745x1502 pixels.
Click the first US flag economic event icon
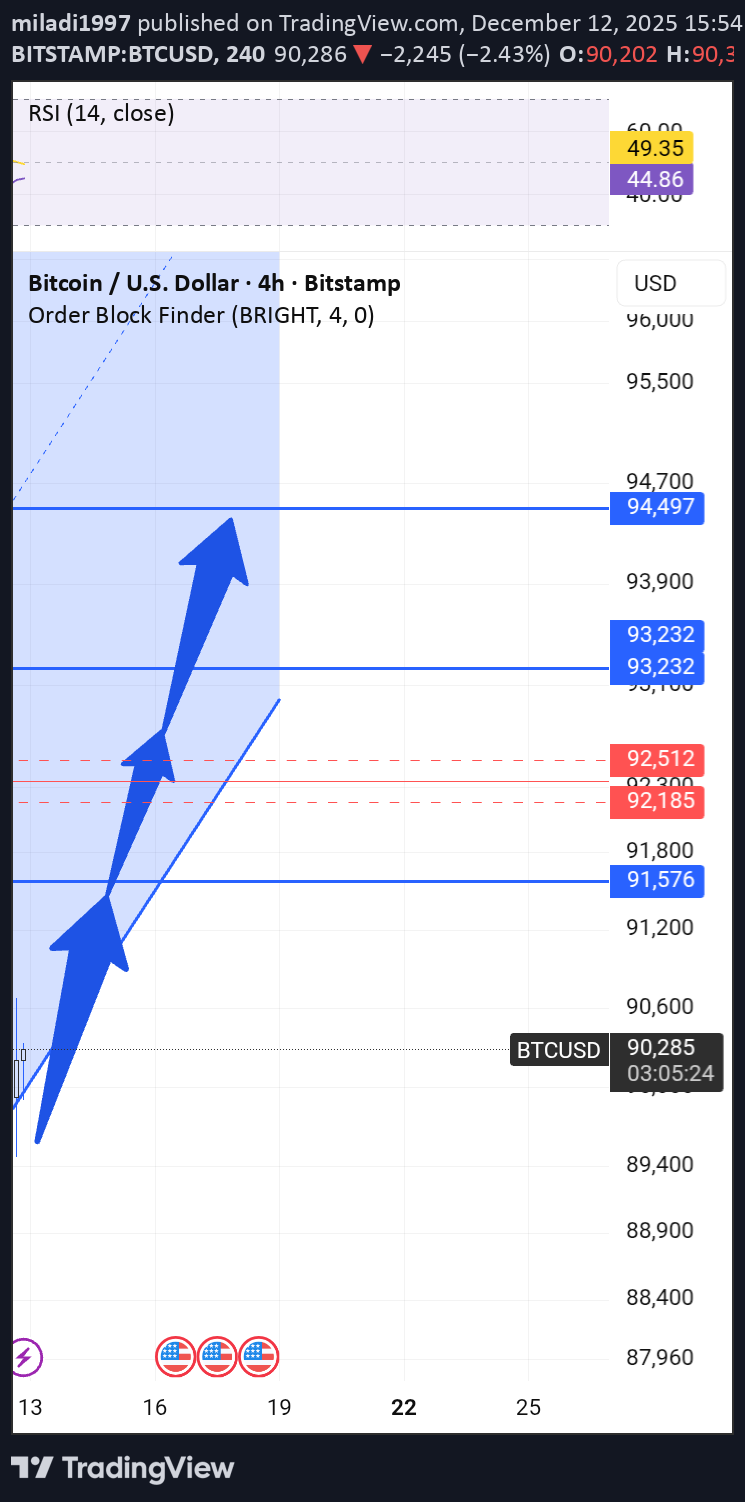coord(175,1357)
